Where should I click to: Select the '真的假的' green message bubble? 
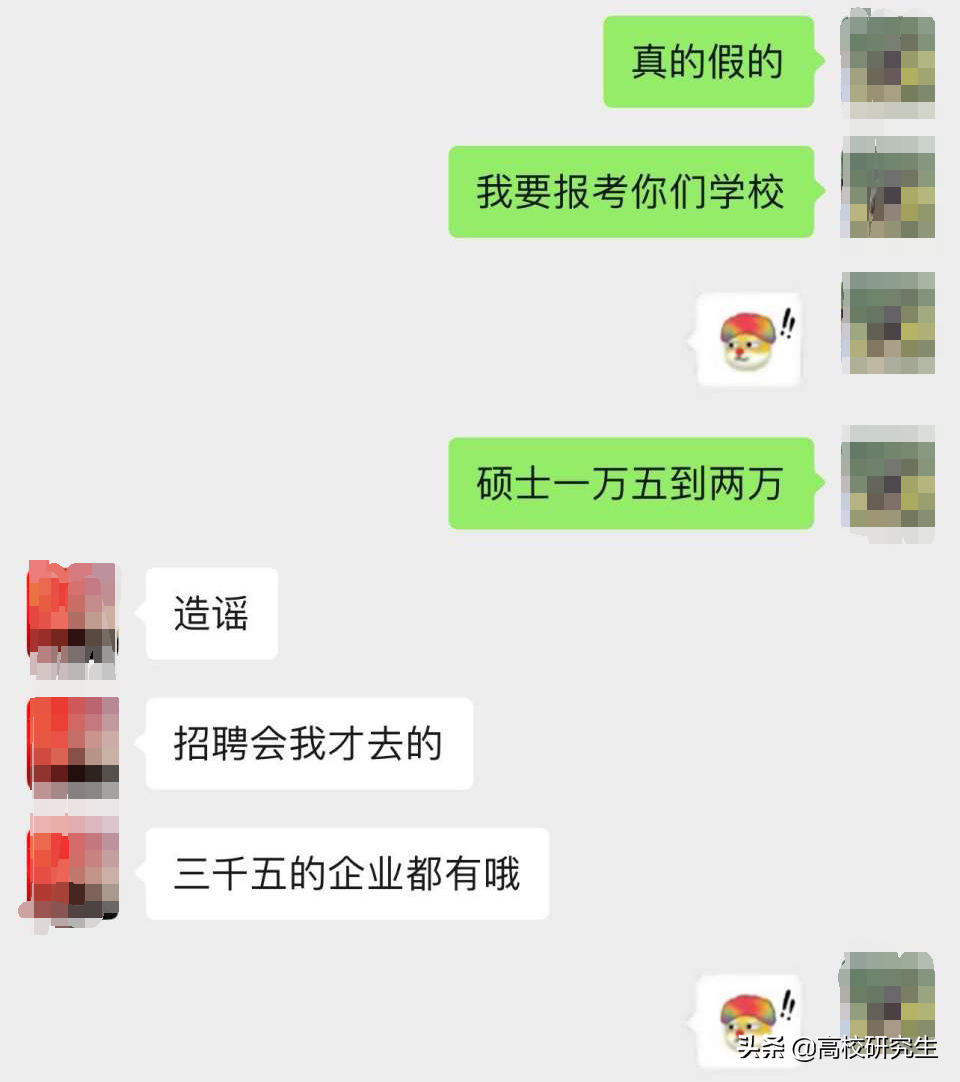click(708, 63)
